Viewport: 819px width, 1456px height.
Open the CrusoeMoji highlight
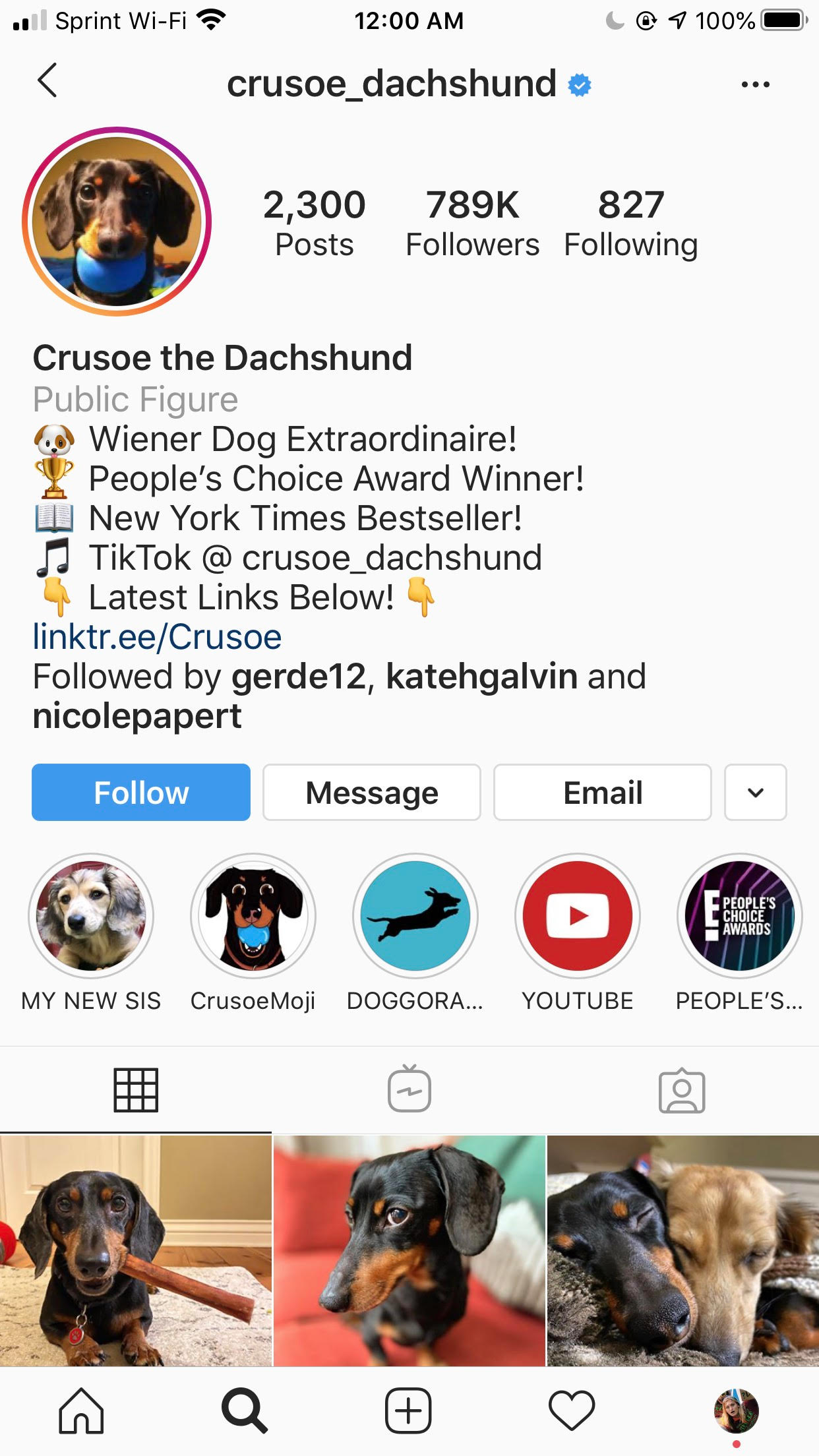(x=253, y=932)
